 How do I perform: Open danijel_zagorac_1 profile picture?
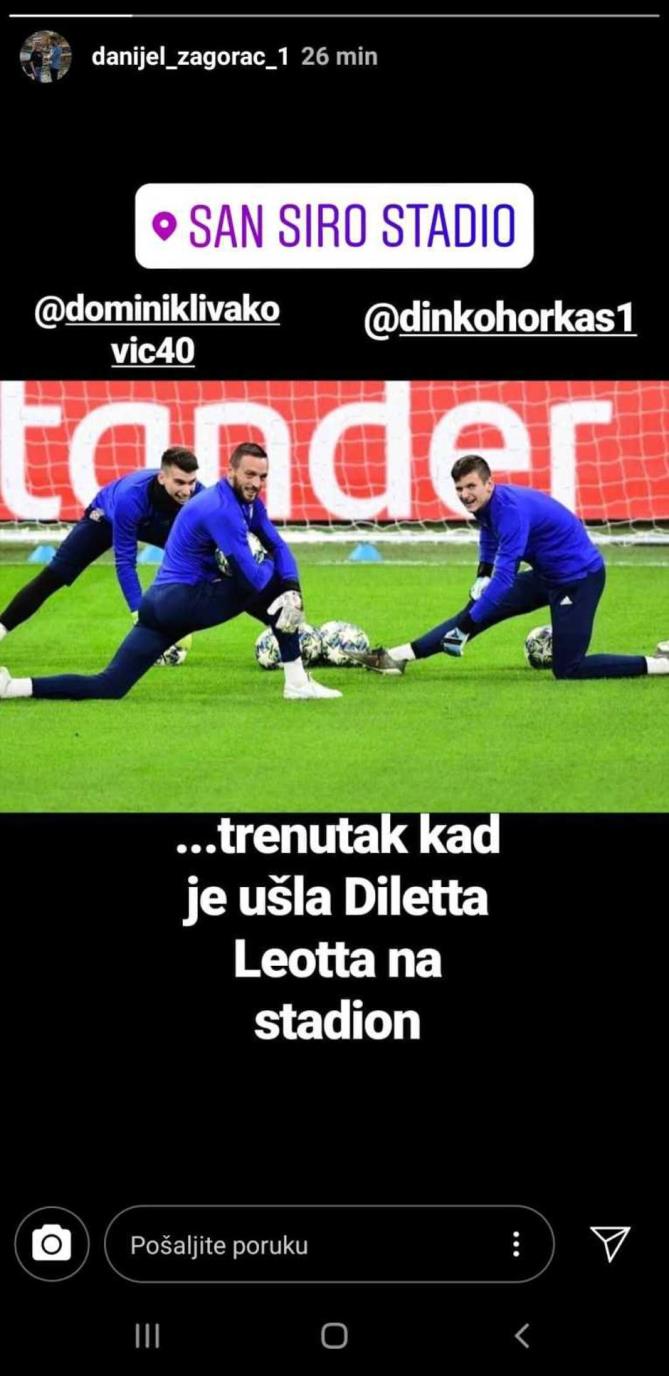[x=46, y=56]
